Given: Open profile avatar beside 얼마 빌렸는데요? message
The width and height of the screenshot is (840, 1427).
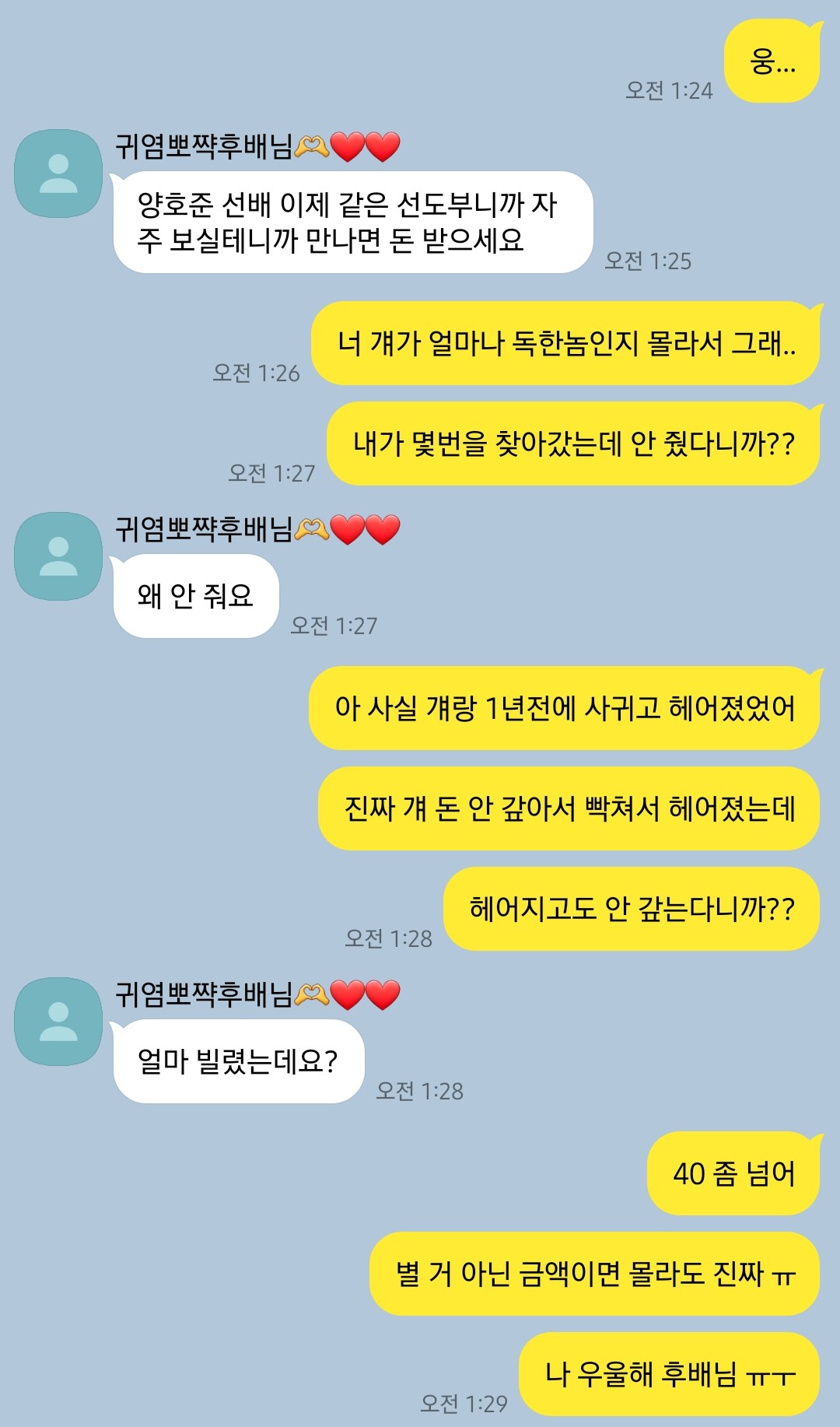Looking at the screenshot, I should click(58, 1022).
